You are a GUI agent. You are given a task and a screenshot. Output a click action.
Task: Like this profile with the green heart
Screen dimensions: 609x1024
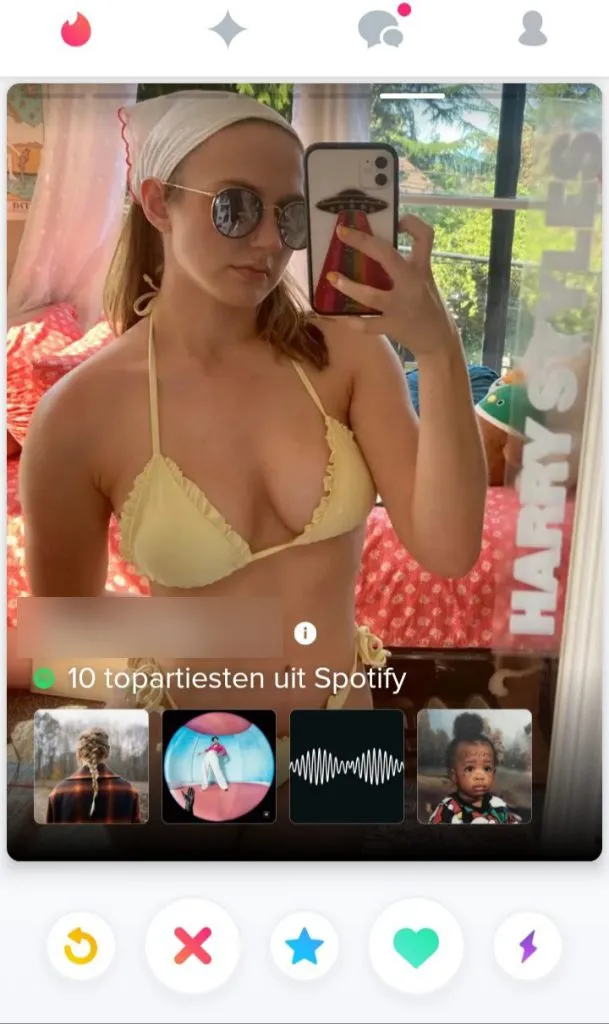416,945
